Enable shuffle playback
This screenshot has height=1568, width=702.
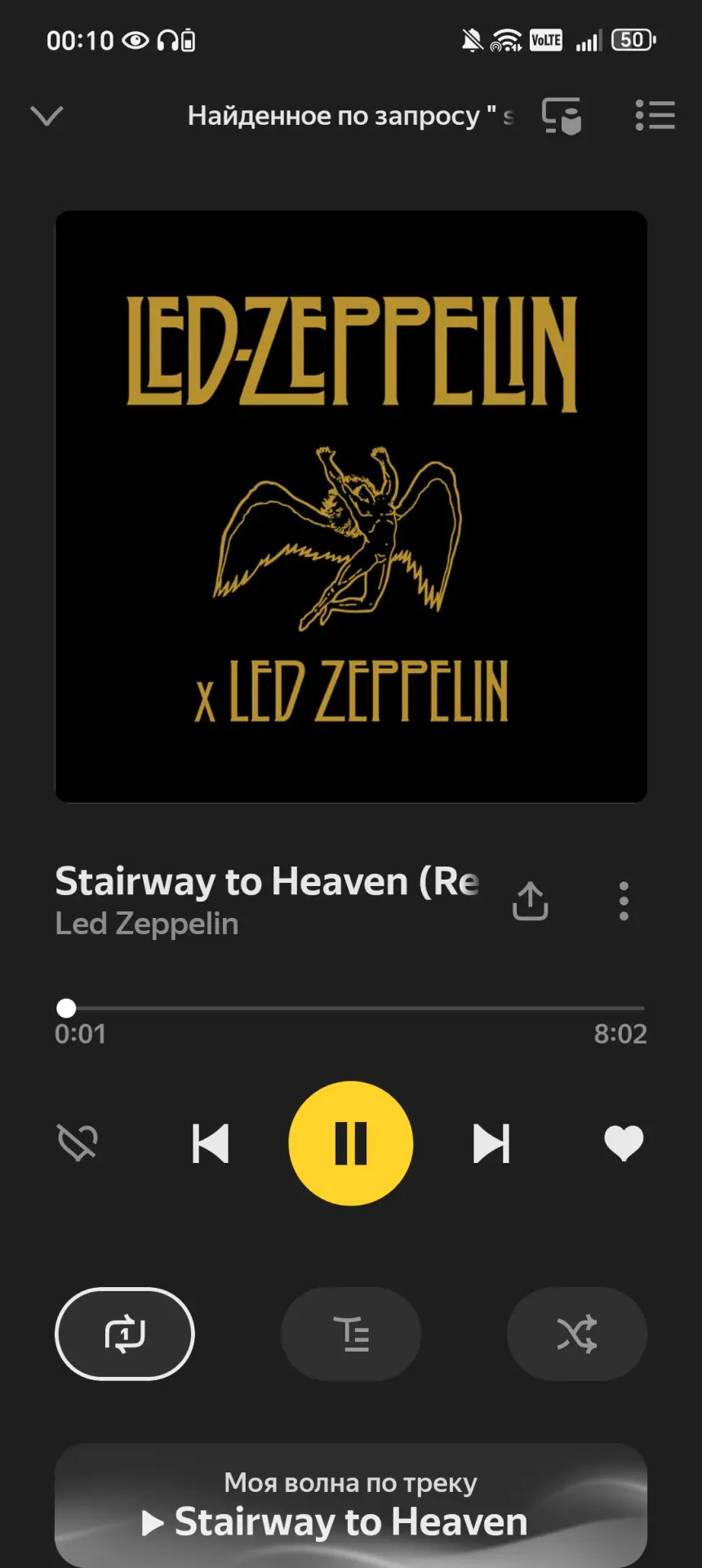click(x=576, y=1334)
